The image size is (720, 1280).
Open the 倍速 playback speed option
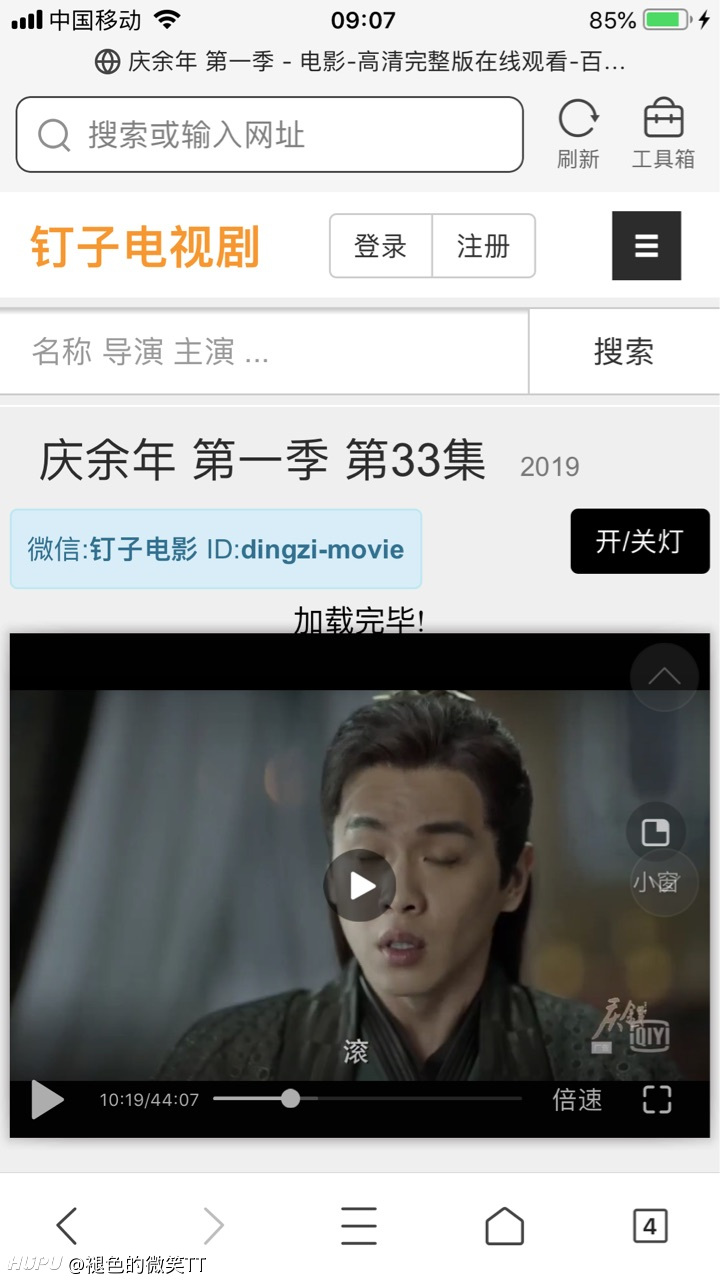(578, 1100)
